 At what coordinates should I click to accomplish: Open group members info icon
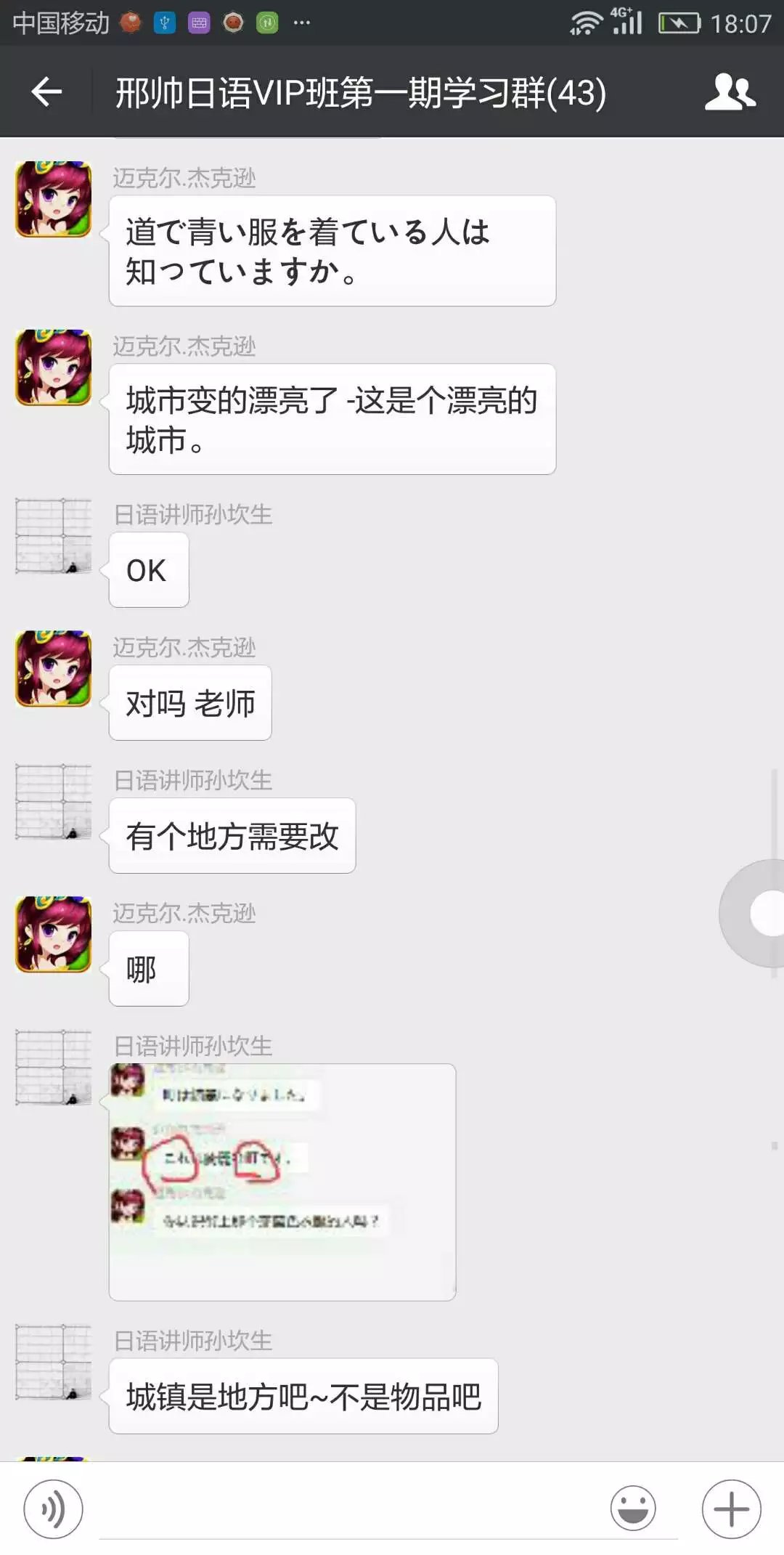tap(730, 92)
